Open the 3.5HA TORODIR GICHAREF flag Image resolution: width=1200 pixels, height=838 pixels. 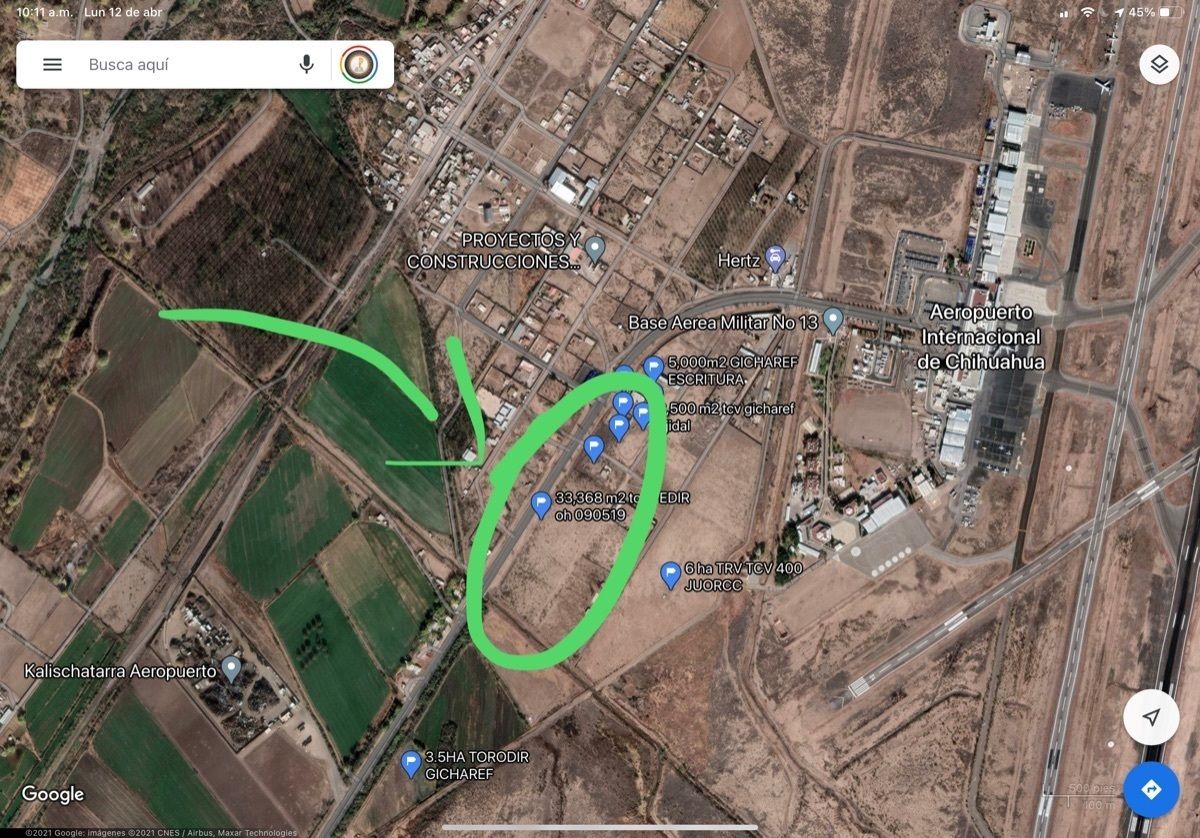point(410,764)
